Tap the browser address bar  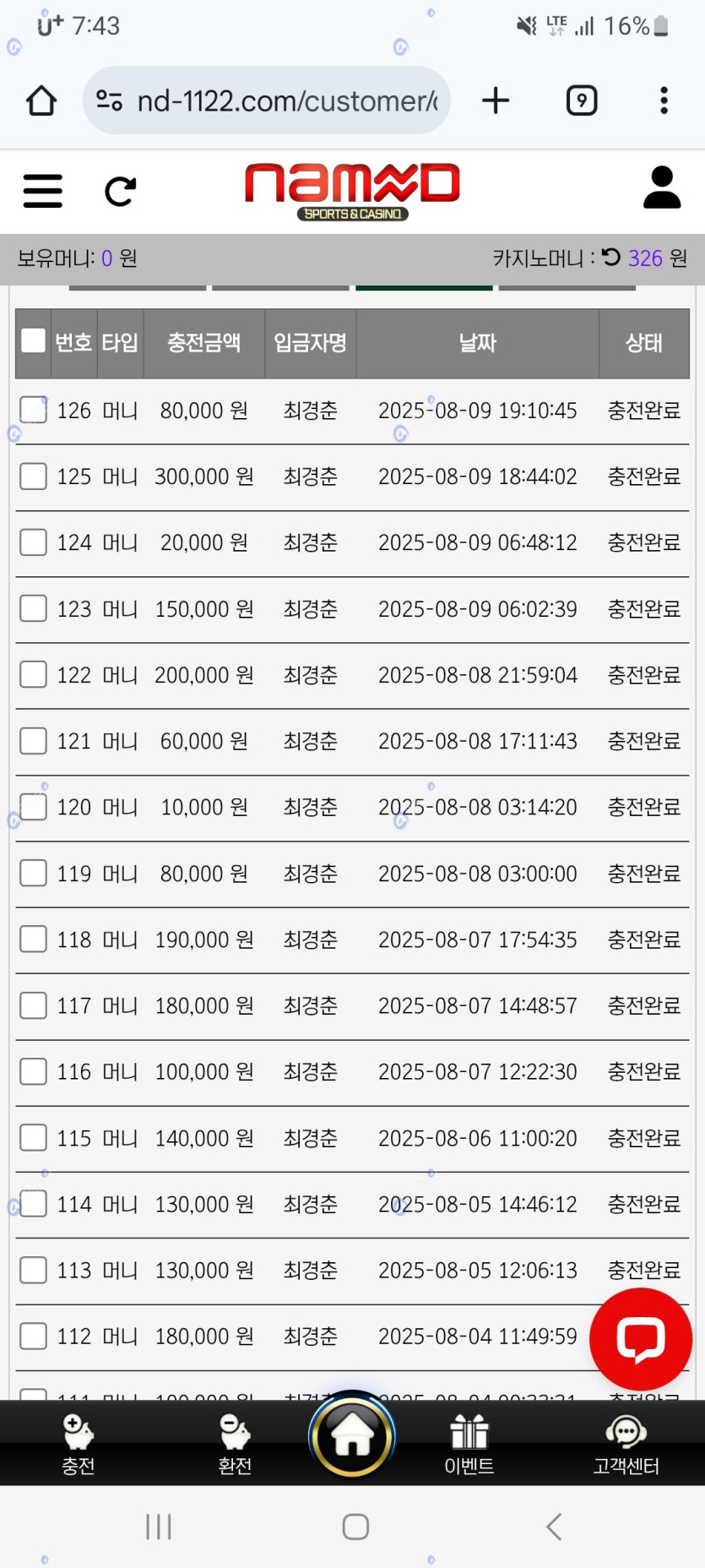[x=267, y=101]
